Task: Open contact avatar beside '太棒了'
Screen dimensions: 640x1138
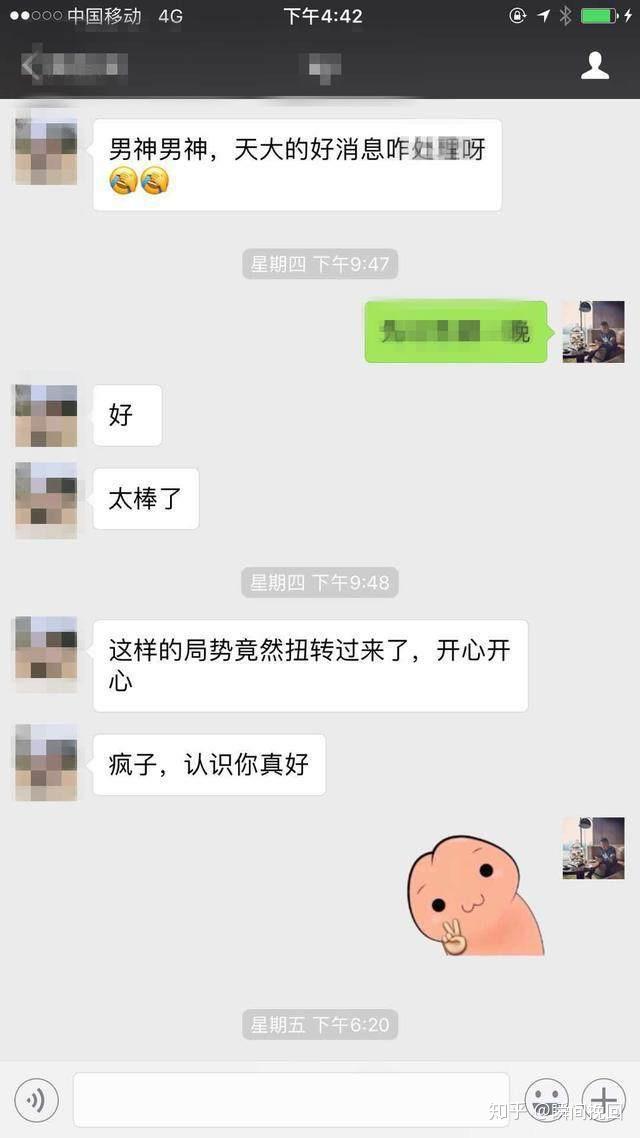Action: click(x=46, y=499)
